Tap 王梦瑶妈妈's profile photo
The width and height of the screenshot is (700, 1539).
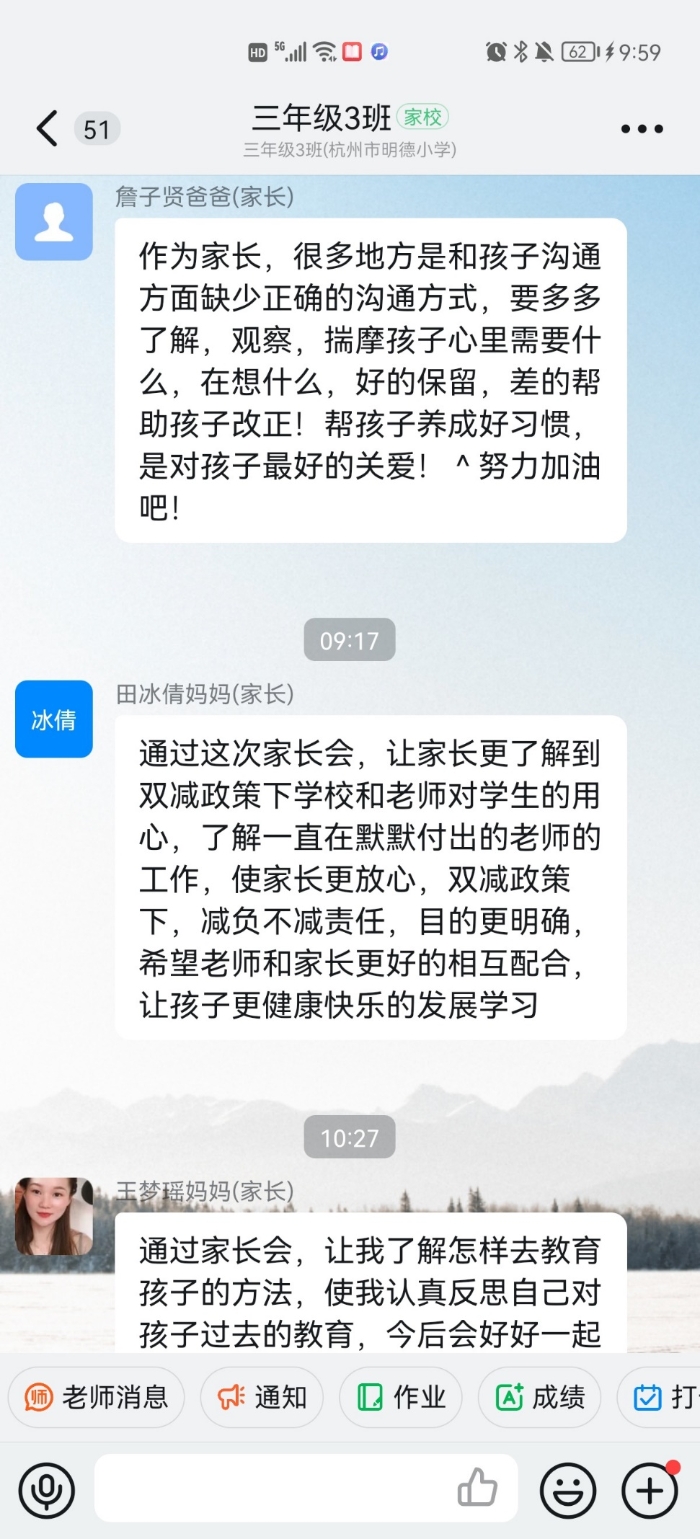(54, 1216)
